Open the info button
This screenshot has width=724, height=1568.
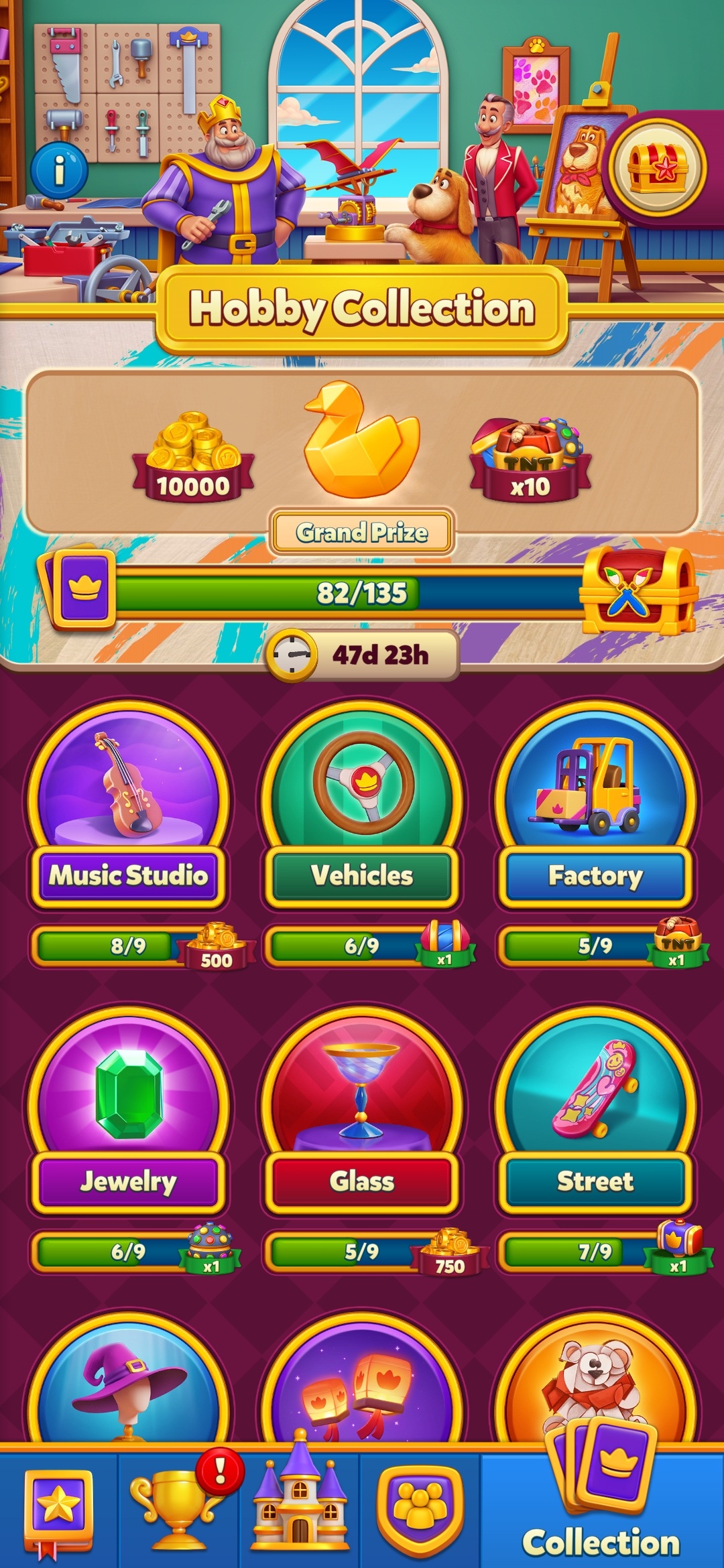click(60, 170)
